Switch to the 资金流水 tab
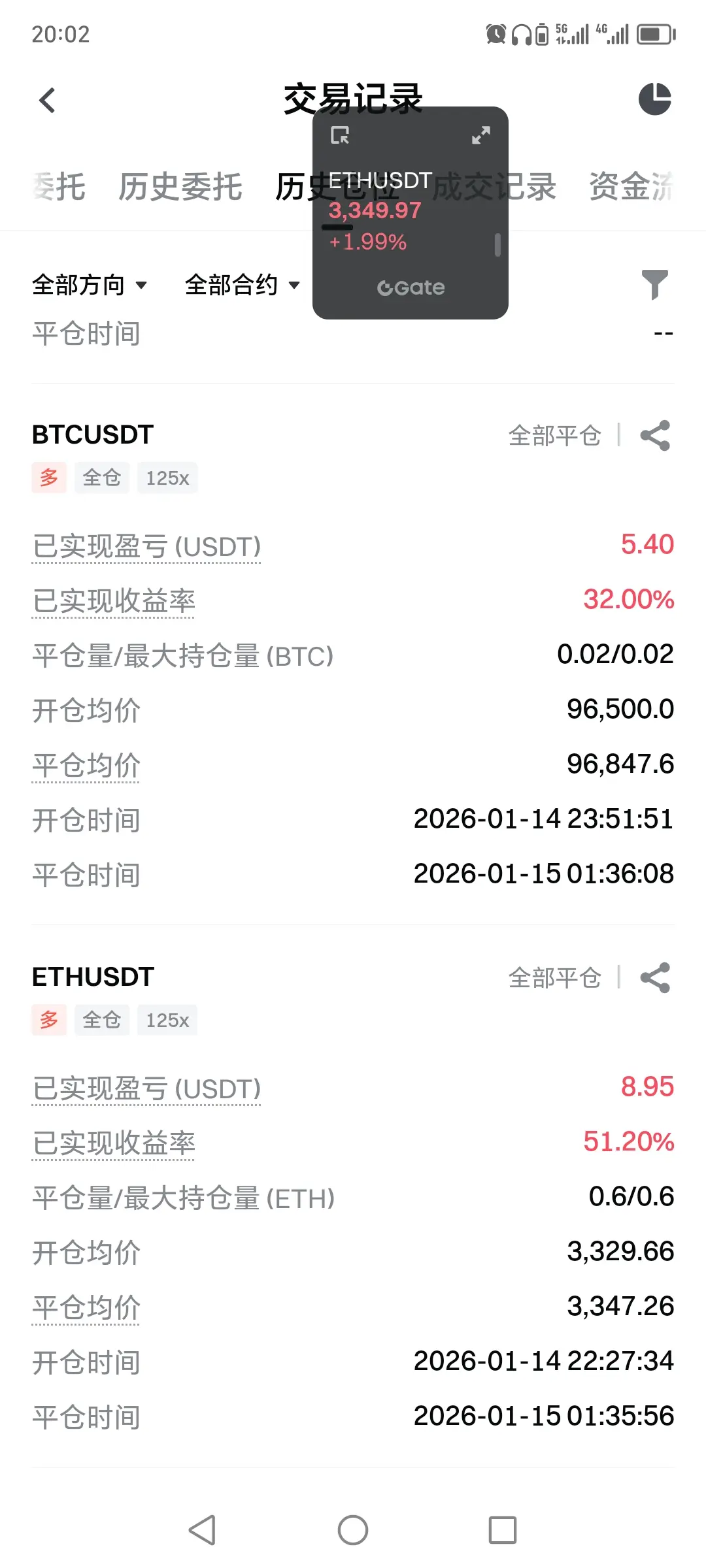The image size is (706, 1568). pyautogui.click(x=631, y=187)
